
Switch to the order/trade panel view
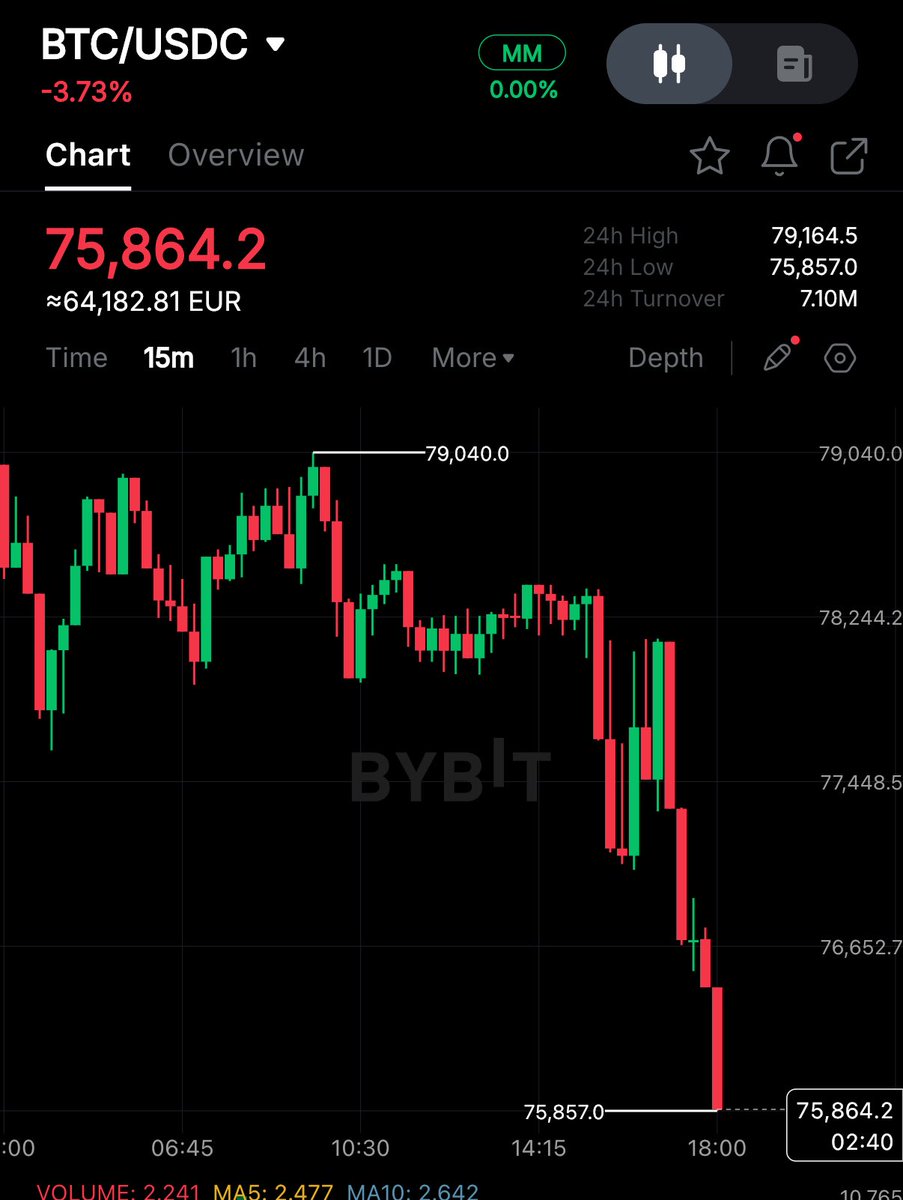click(x=795, y=65)
